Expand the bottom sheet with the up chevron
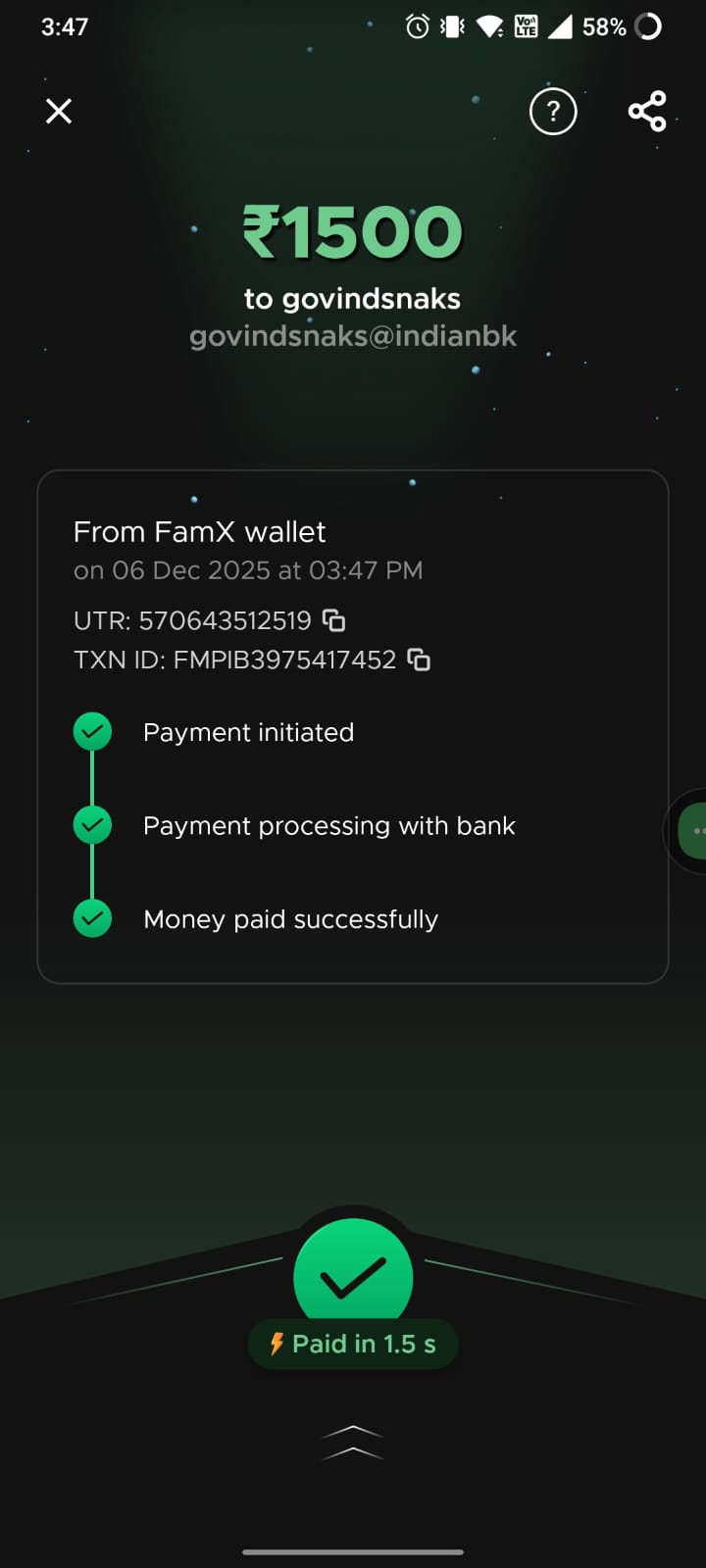 (x=353, y=1443)
